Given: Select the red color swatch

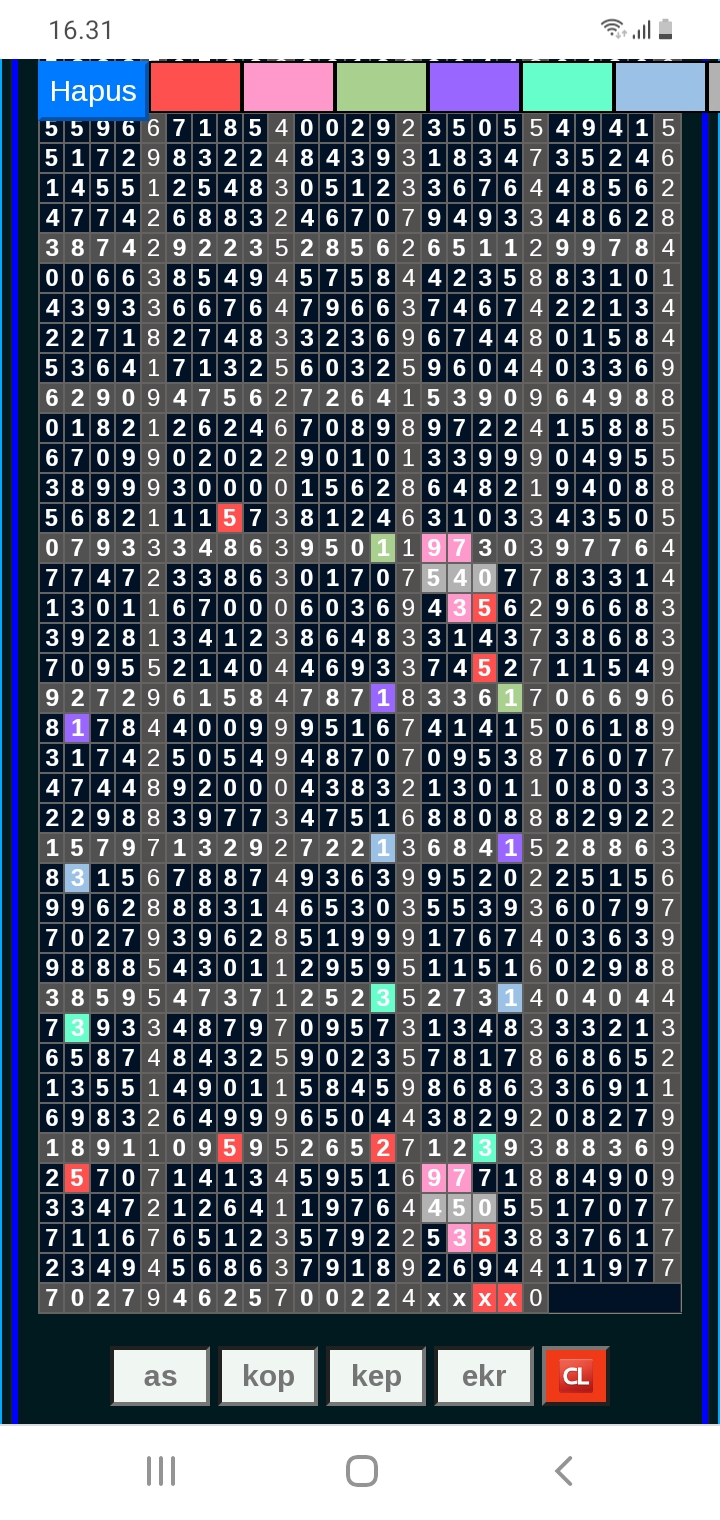Looking at the screenshot, I should 196,87.
